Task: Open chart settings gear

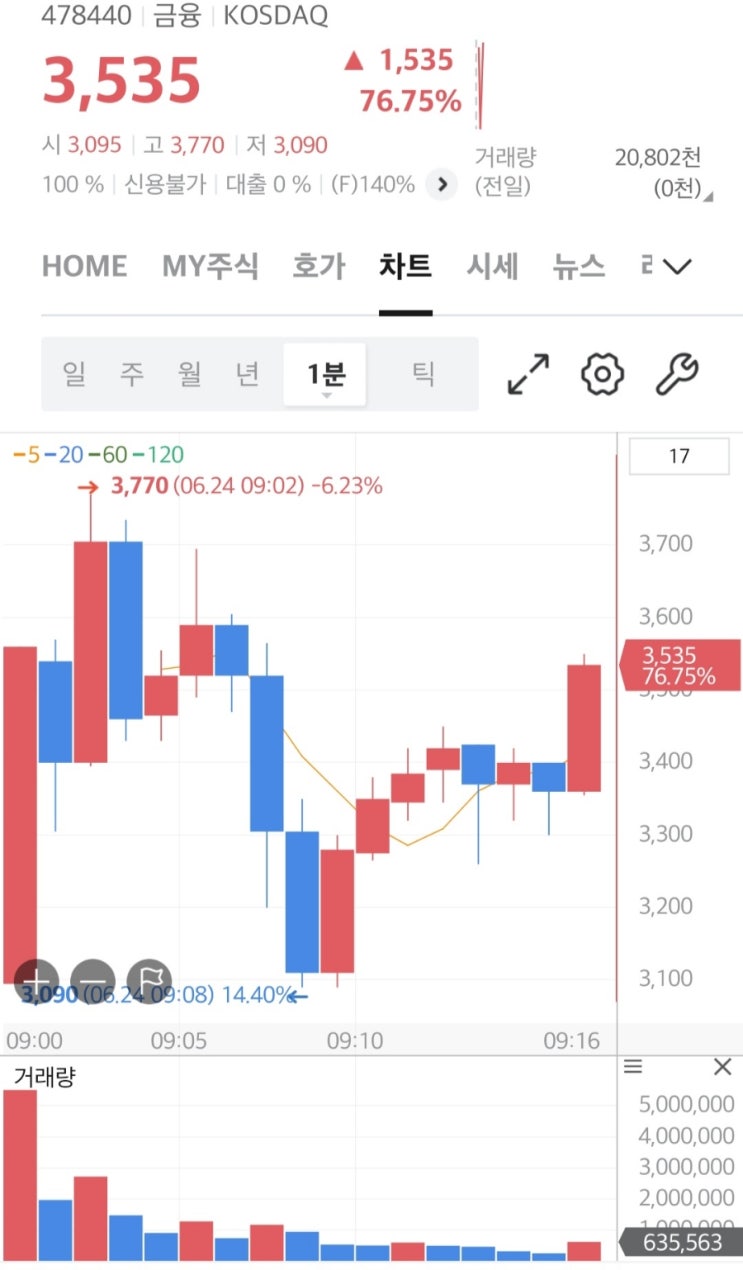Action: pos(602,374)
